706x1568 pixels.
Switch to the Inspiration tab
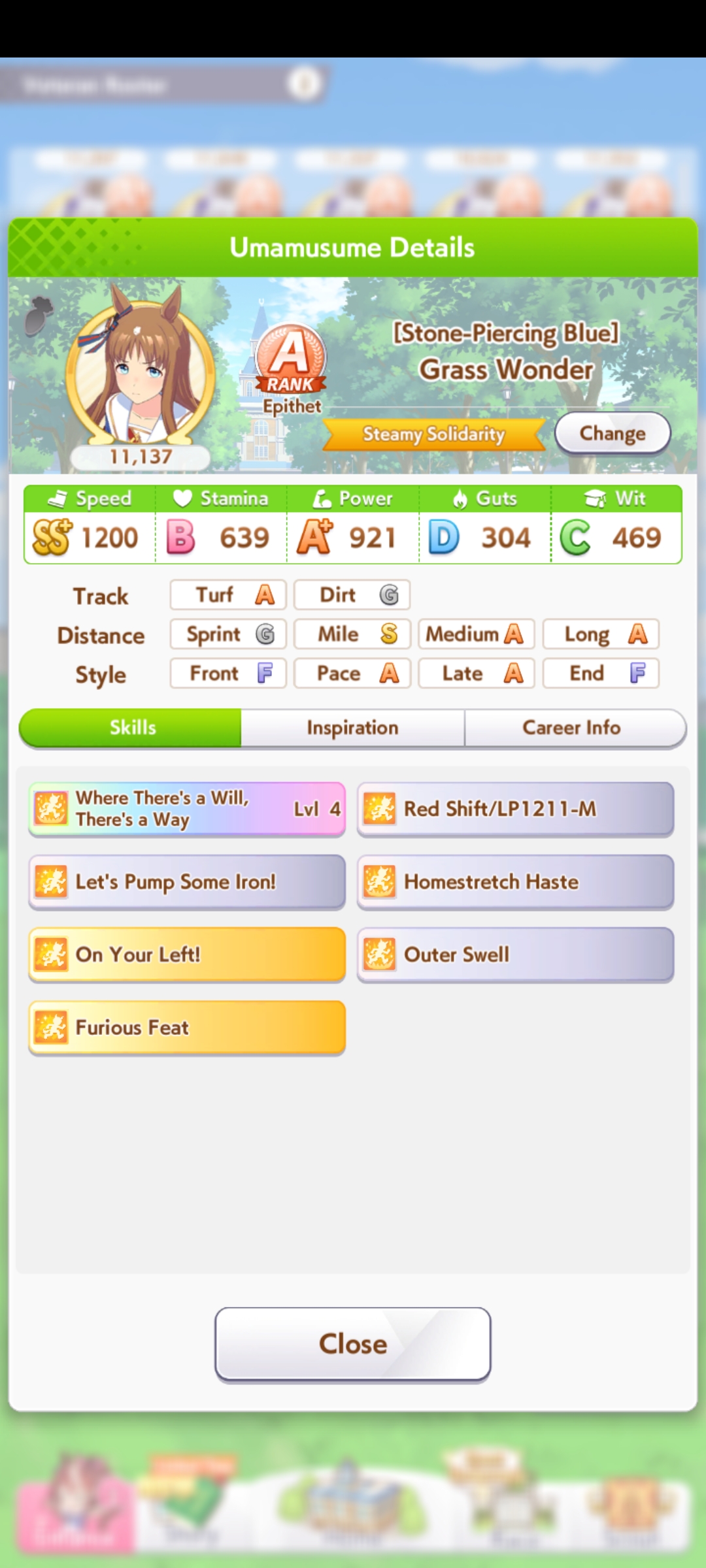(x=353, y=728)
